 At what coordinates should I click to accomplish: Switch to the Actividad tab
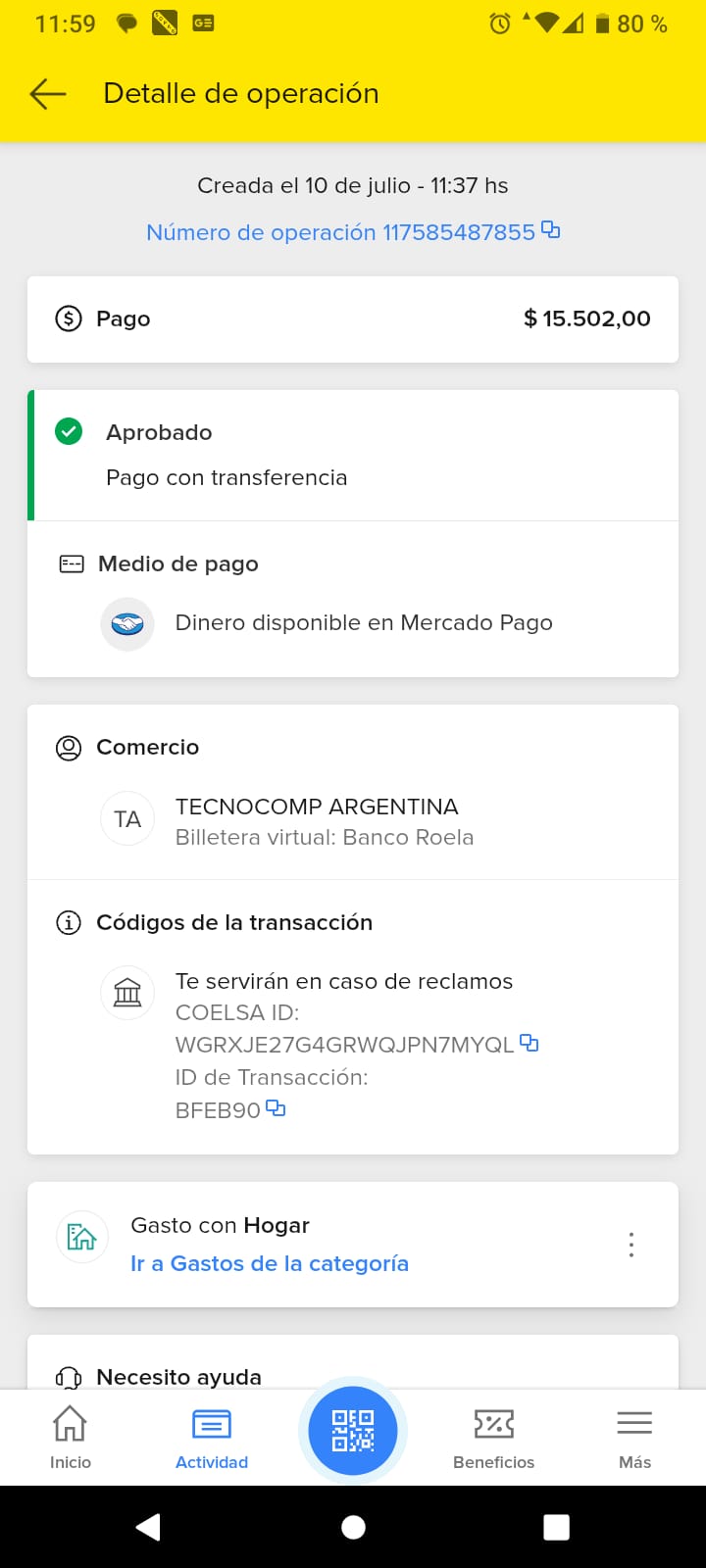(x=212, y=1437)
